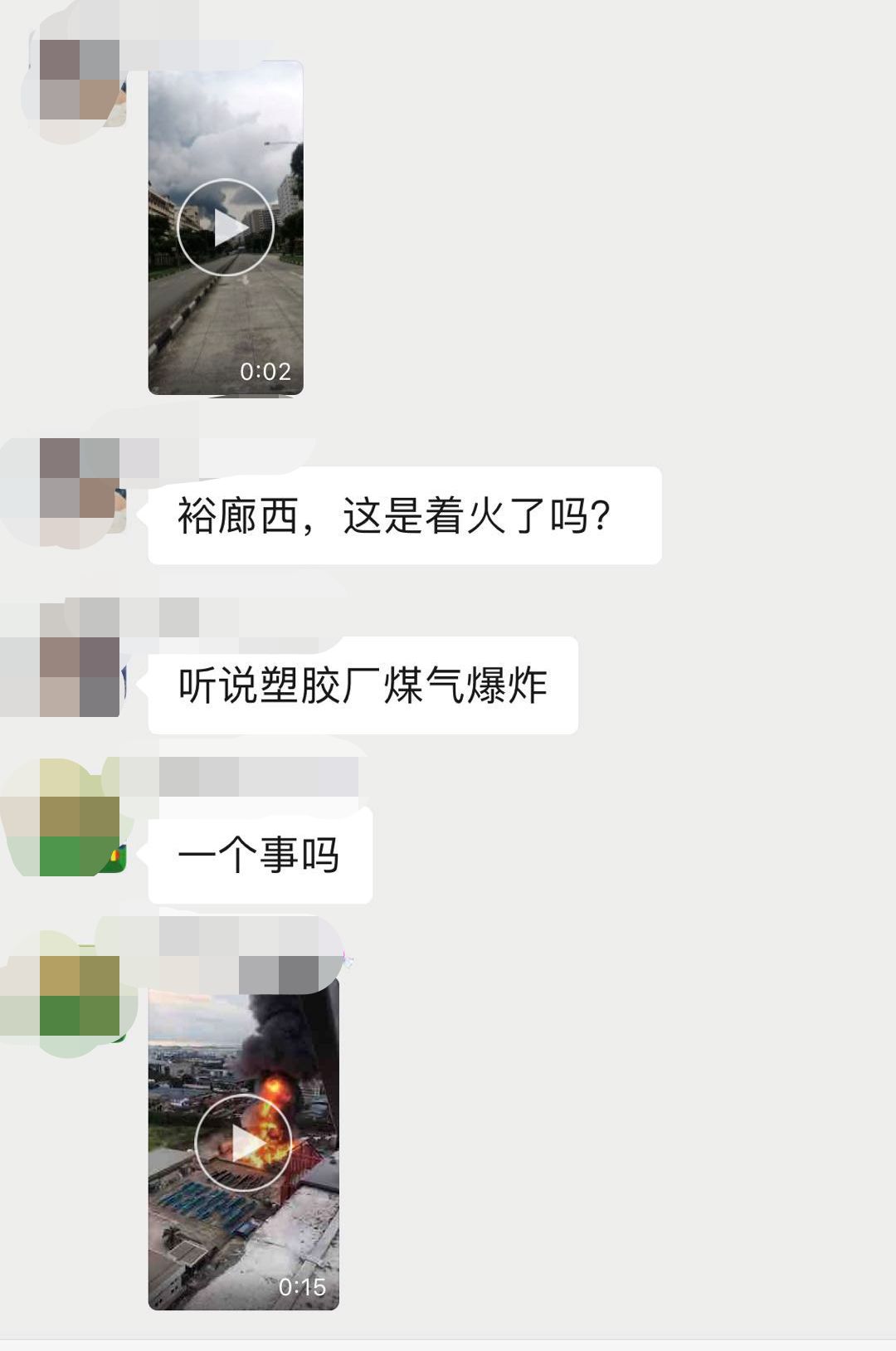
Task: Play the 0:02 street video message
Action: click(x=225, y=227)
